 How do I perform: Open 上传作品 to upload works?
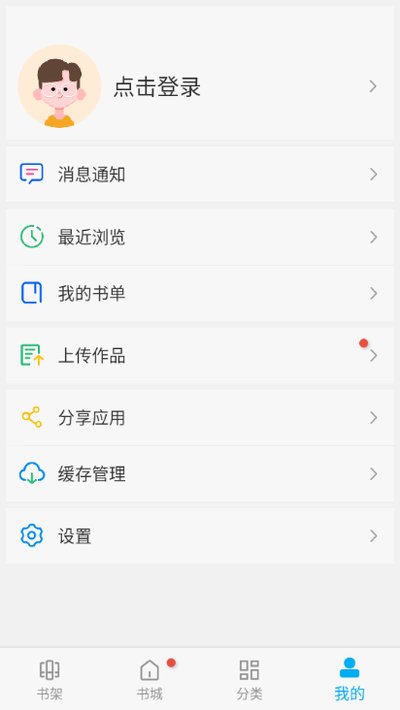pyautogui.click(x=200, y=356)
